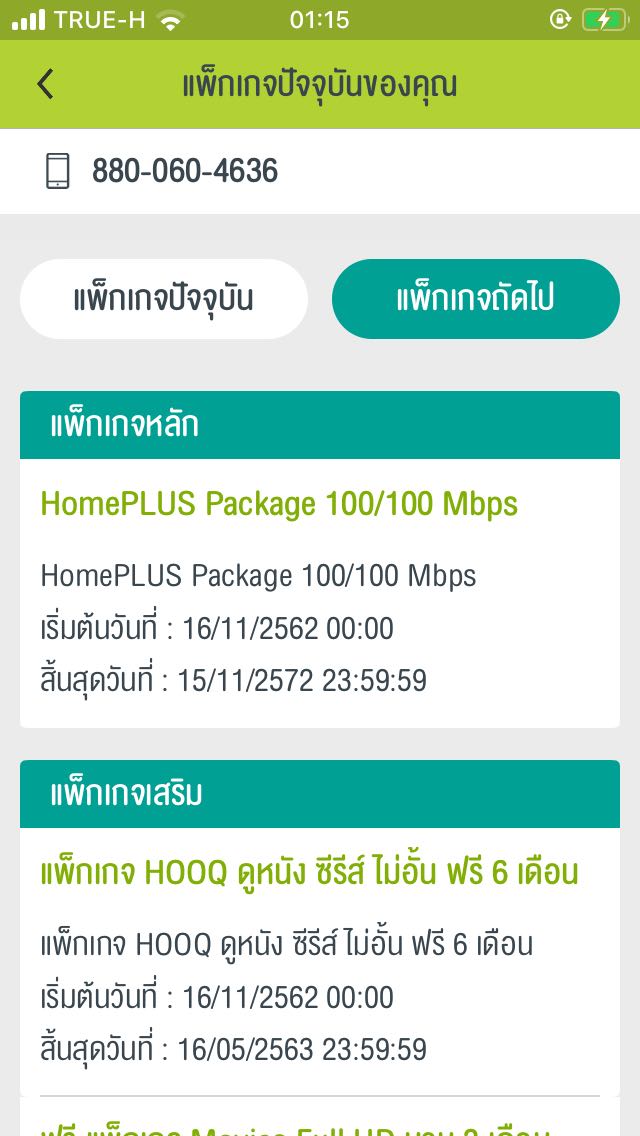The height and width of the screenshot is (1136, 640).
Task: Switch to the แพ็กเกจปัจจุบัน tab
Action: coord(164,299)
